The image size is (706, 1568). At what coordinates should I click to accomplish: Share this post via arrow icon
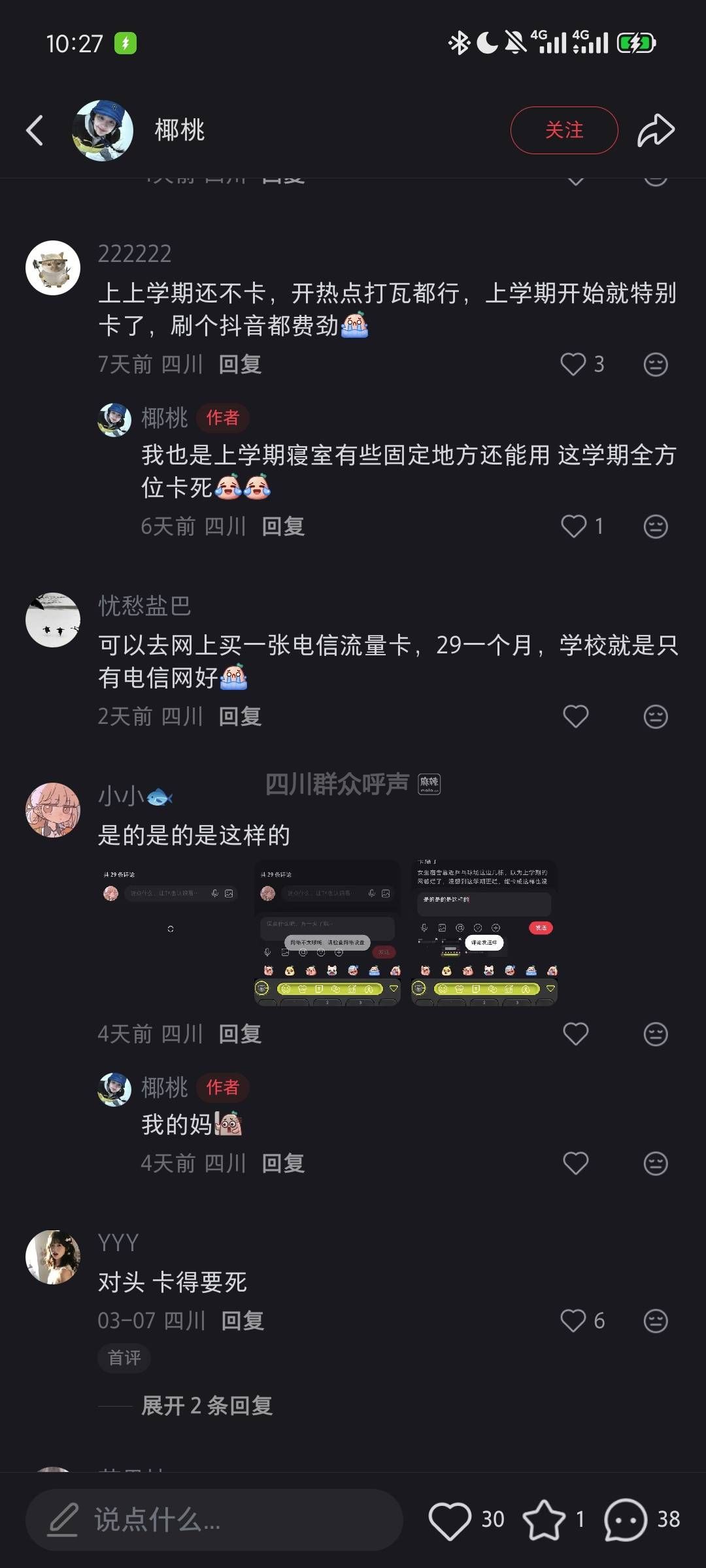656,130
